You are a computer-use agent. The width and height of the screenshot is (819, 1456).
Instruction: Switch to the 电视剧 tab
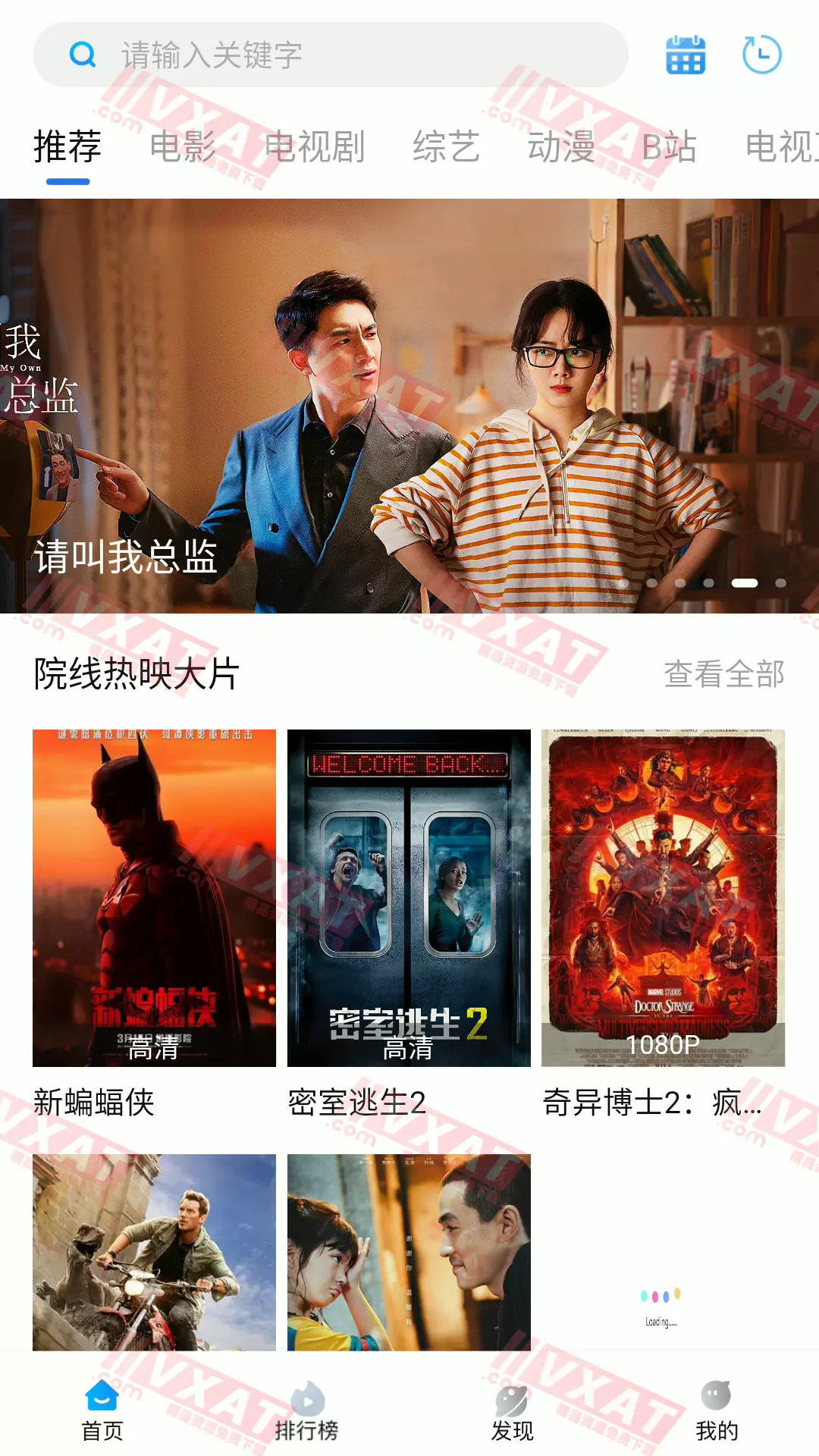click(x=317, y=148)
